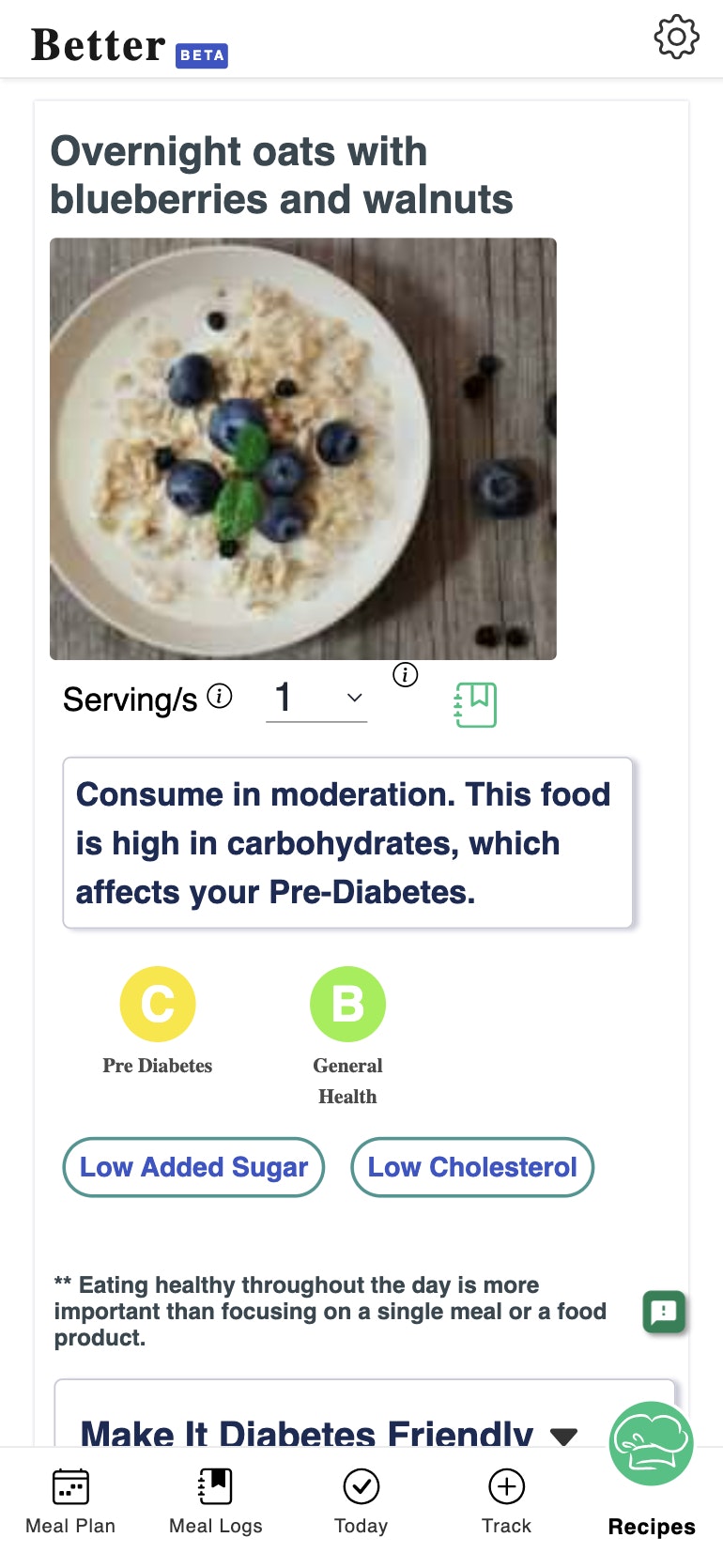The image size is (723, 1568).
Task: Click the Low Added Sugar chip
Action: click(x=193, y=1167)
